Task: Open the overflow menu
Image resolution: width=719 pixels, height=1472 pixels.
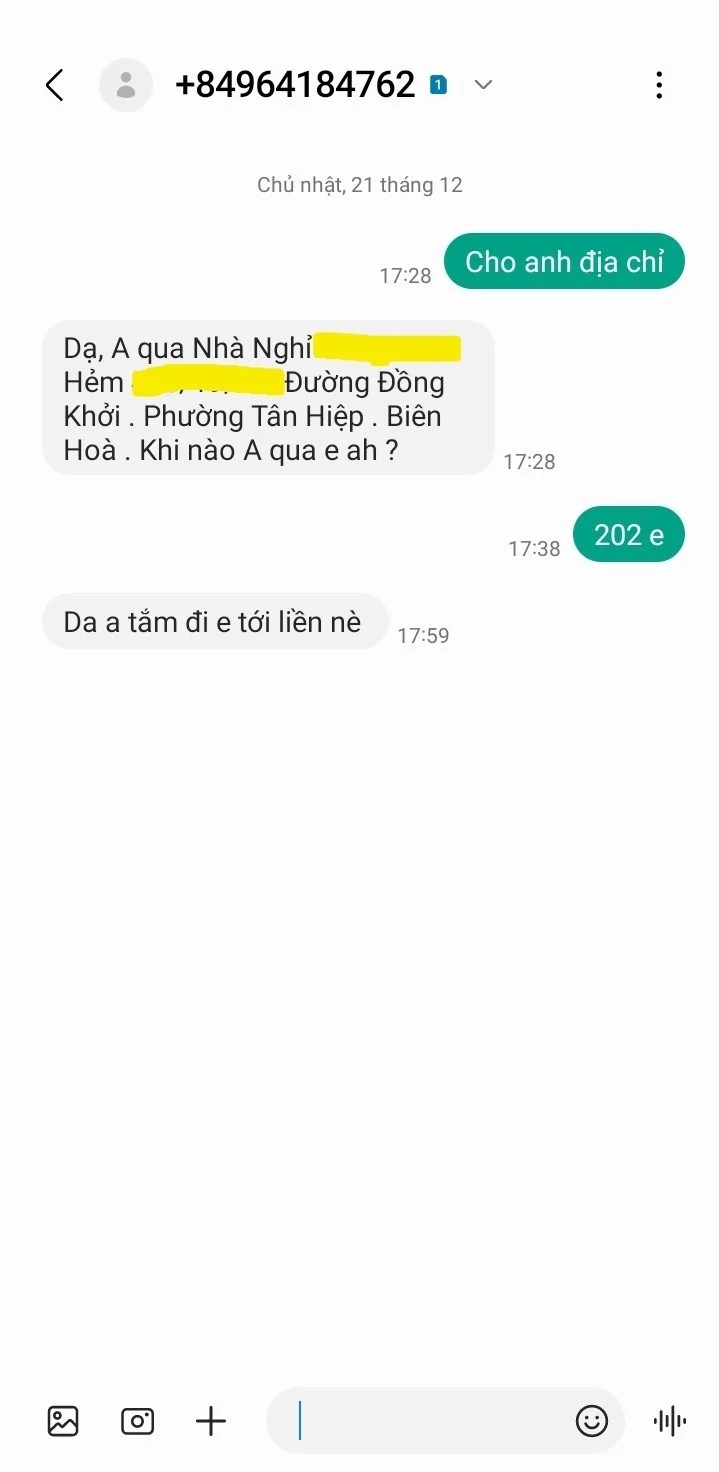Action: click(x=659, y=86)
